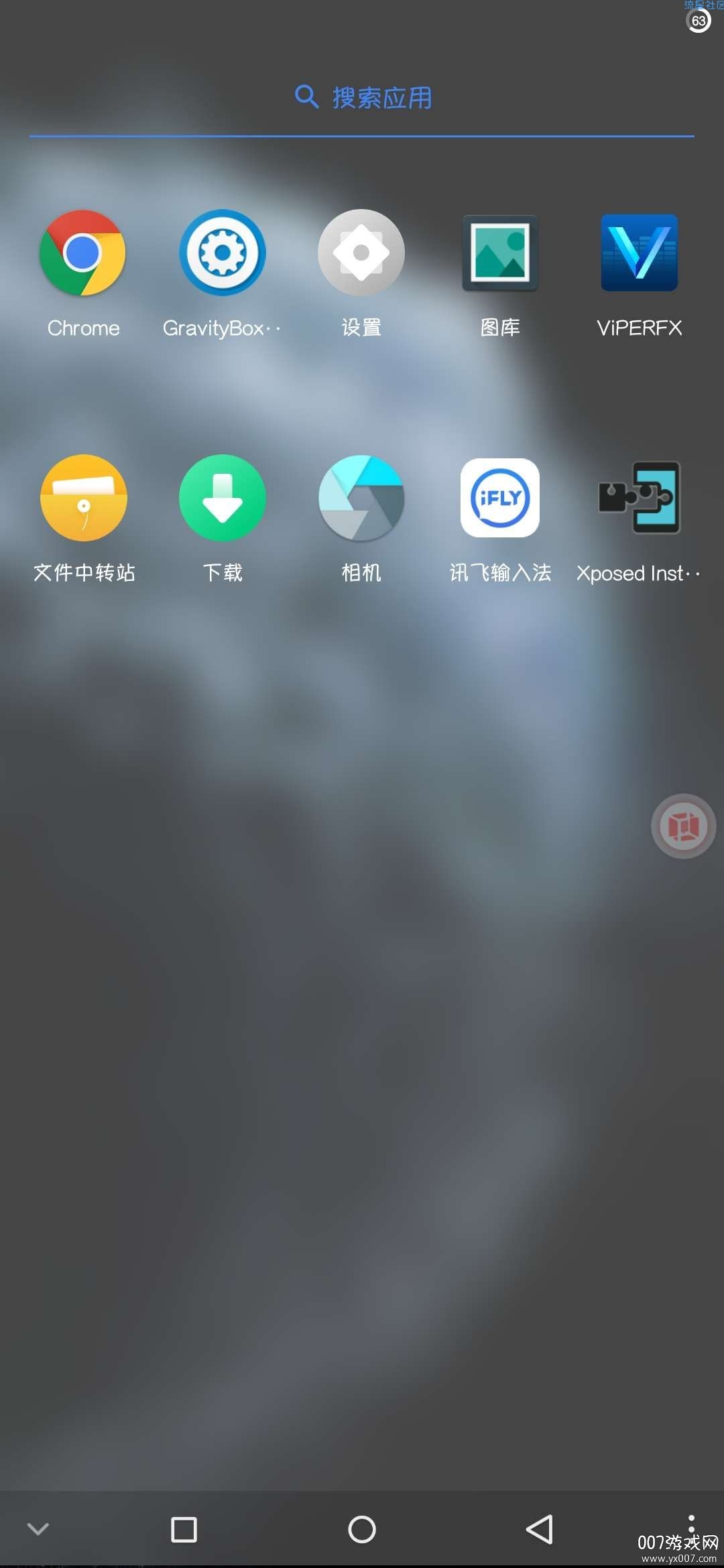
Task: Tap the search apps field
Action: pyautogui.click(x=362, y=98)
